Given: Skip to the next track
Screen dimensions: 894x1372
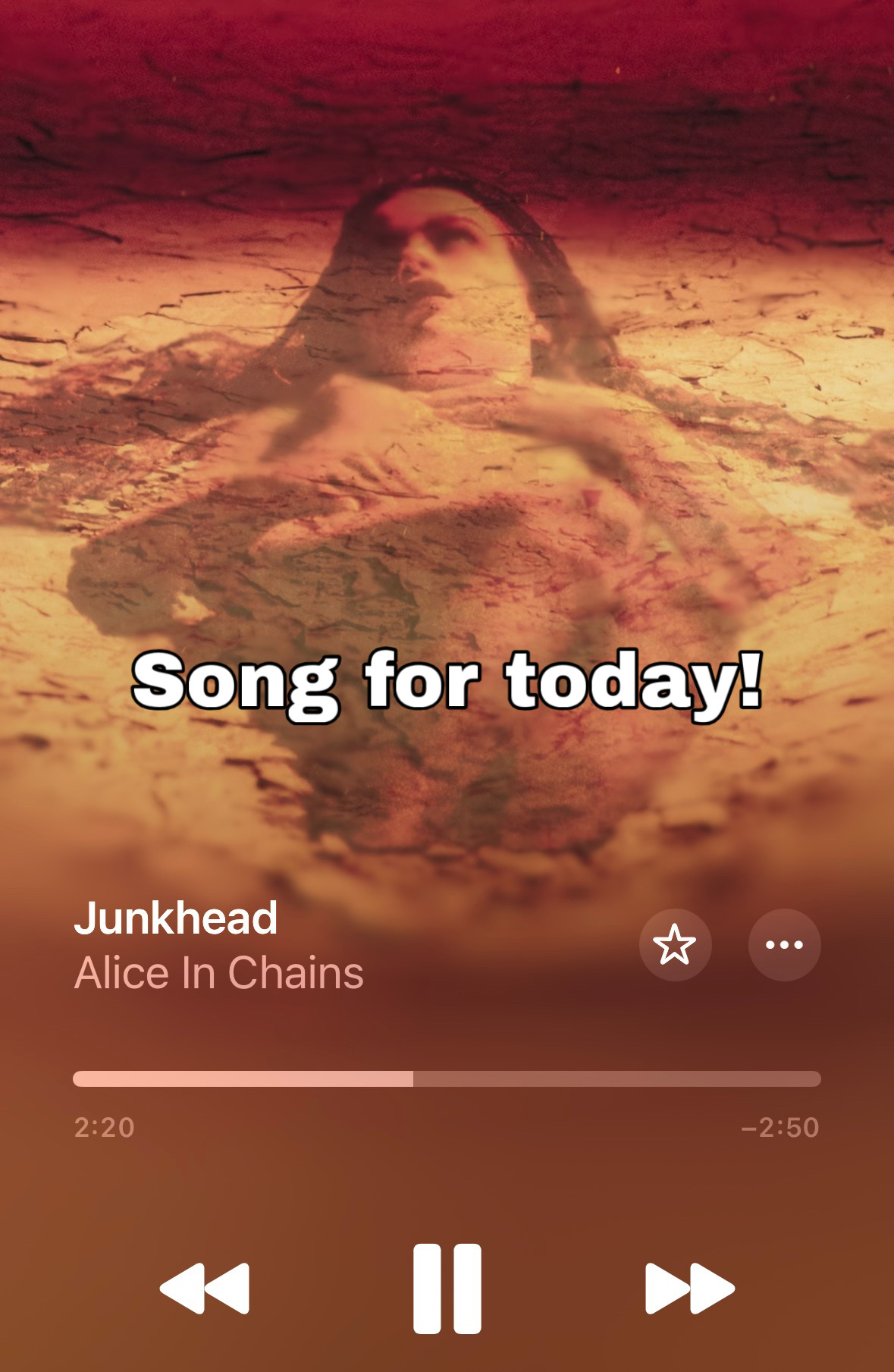Looking at the screenshot, I should point(689,1288).
